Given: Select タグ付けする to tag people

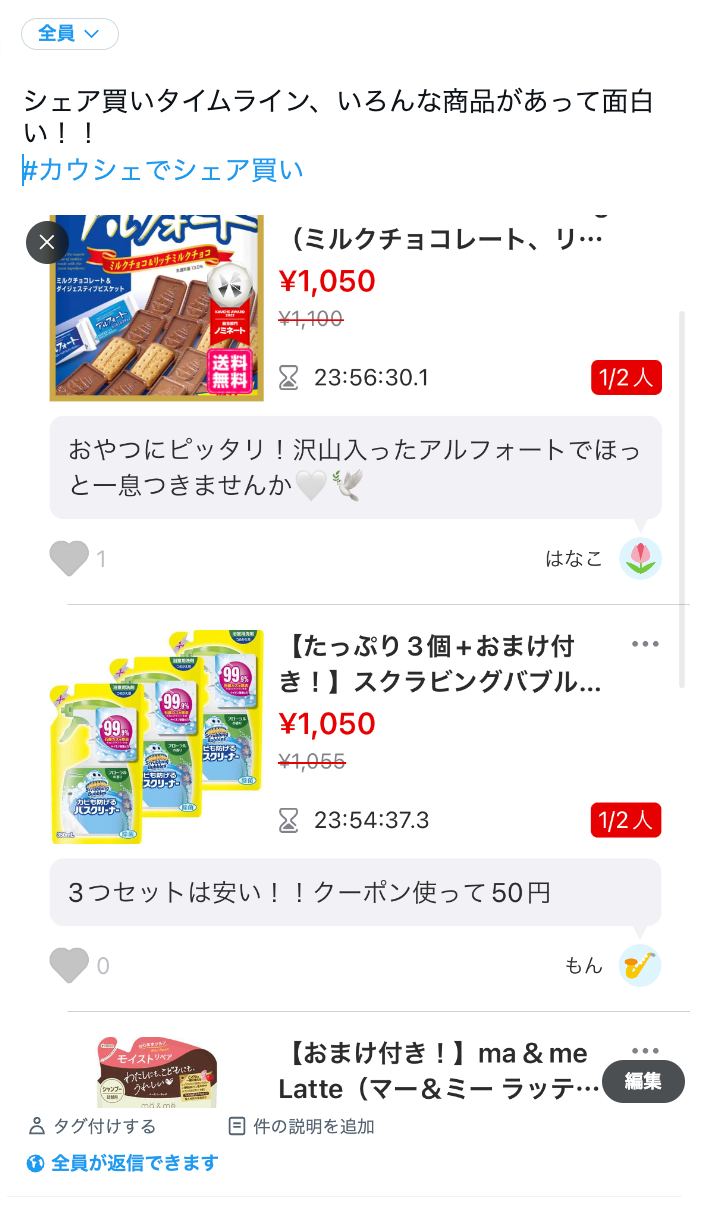Looking at the screenshot, I should [92, 1126].
